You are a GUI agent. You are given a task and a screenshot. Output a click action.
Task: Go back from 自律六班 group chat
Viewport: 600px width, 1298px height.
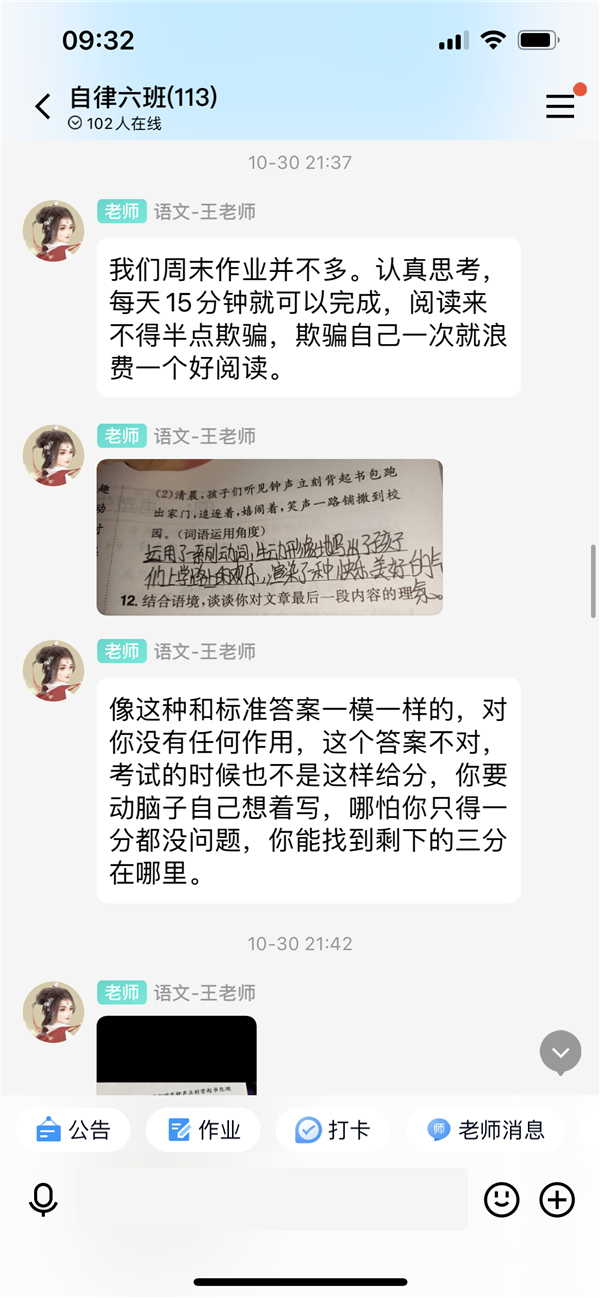[x=42, y=107]
